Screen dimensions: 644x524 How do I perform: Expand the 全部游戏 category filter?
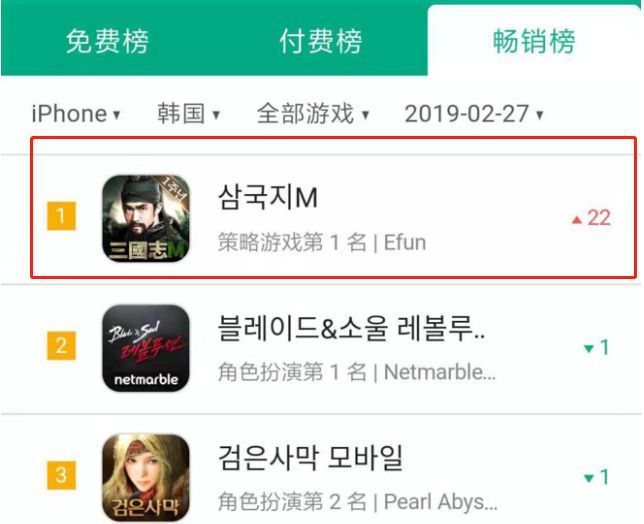[x=313, y=113]
